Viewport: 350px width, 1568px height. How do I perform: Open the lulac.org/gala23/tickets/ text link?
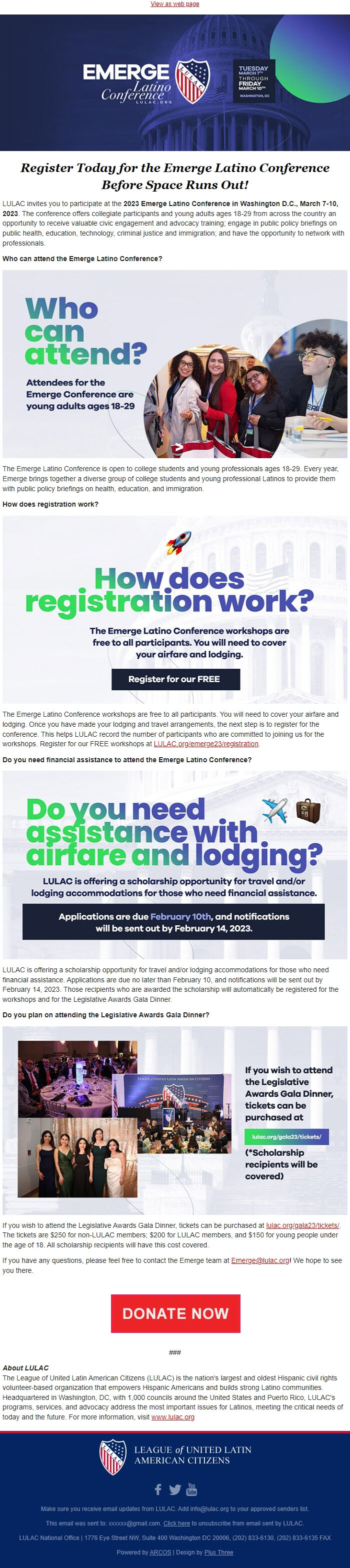pos(302,1225)
